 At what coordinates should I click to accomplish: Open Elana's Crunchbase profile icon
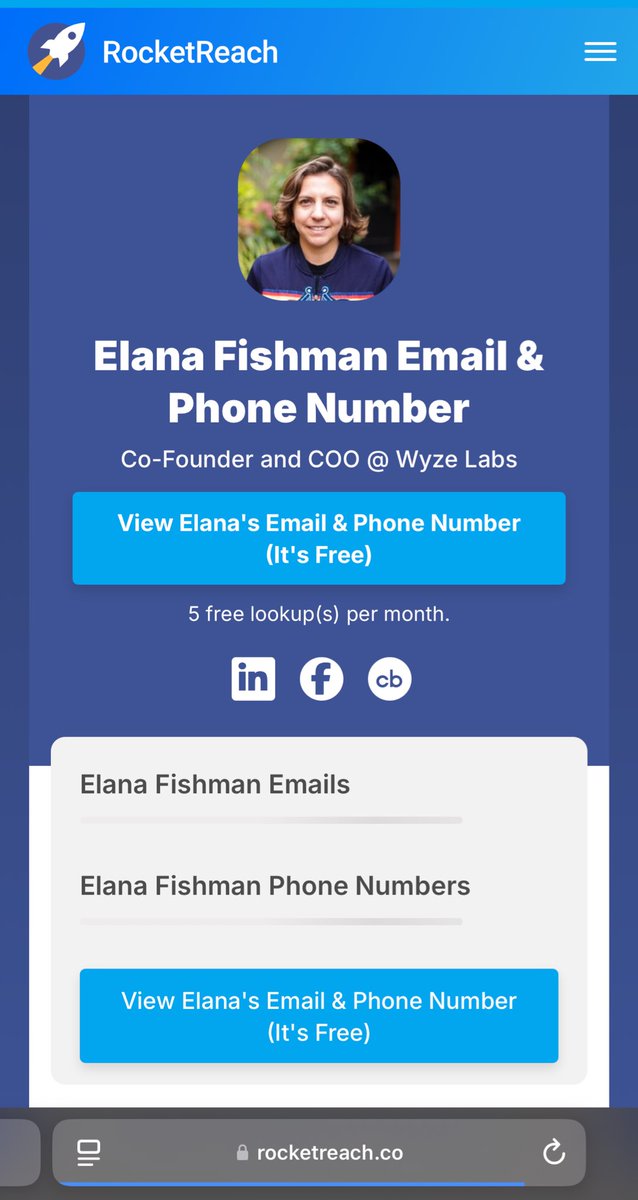[389, 679]
